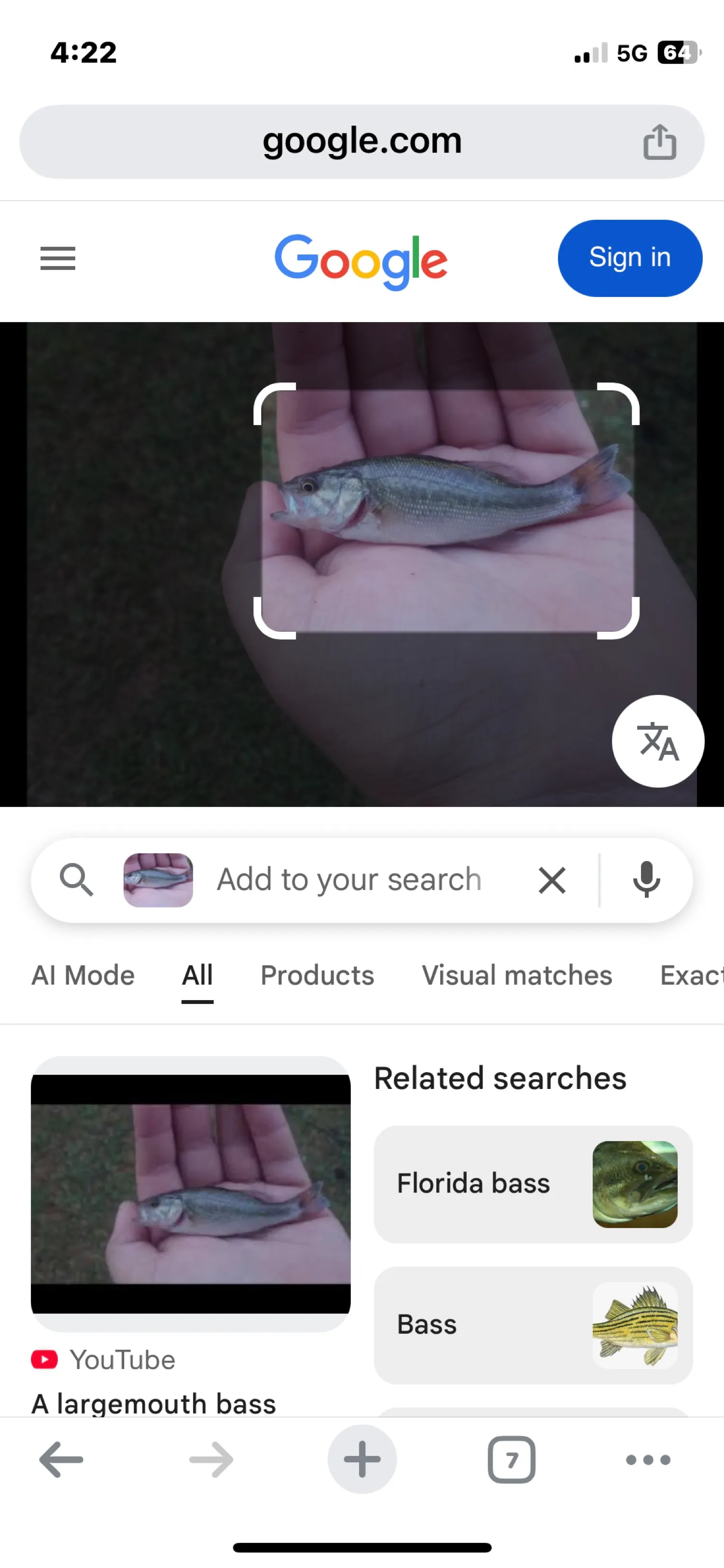The height and width of the screenshot is (1568, 724).
Task: Select the Bass related search
Action: [x=533, y=1325]
